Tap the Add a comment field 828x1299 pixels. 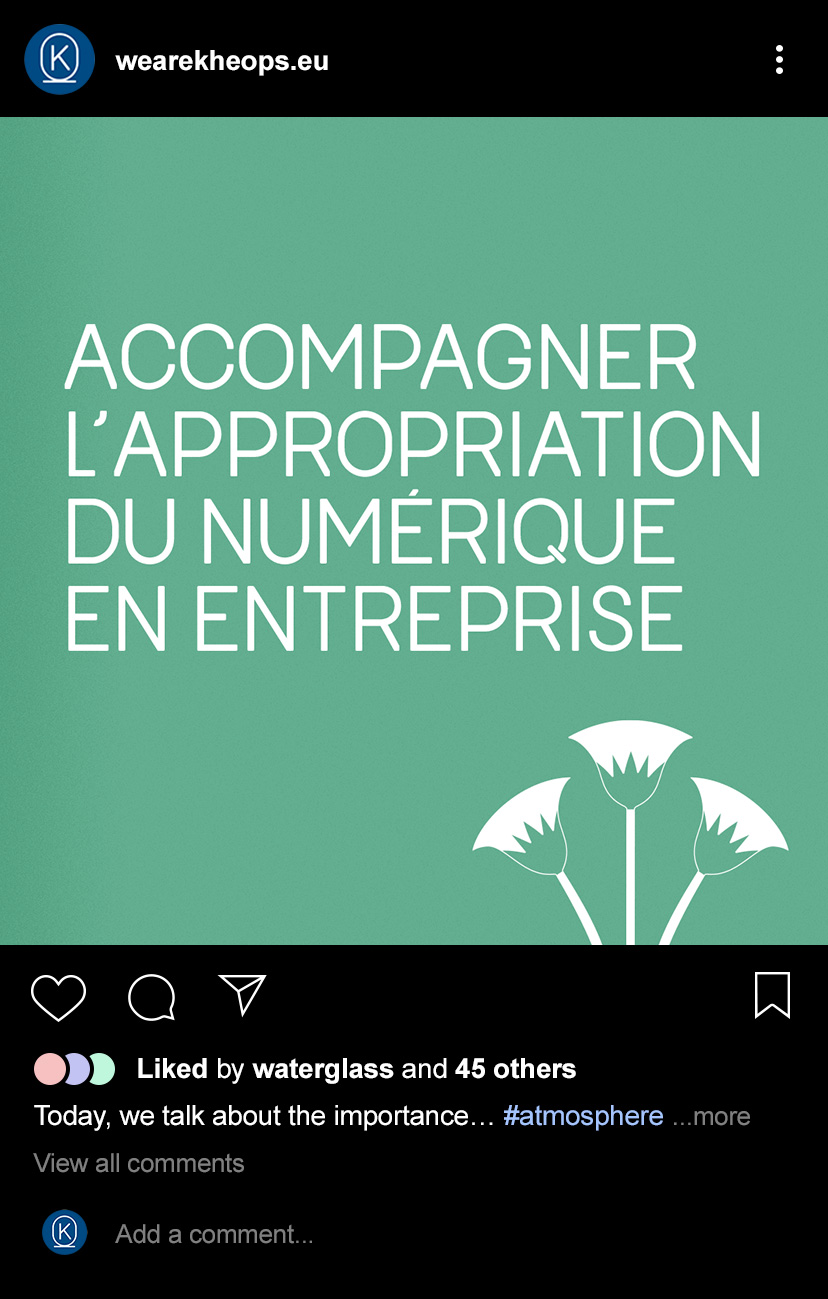214,1234
